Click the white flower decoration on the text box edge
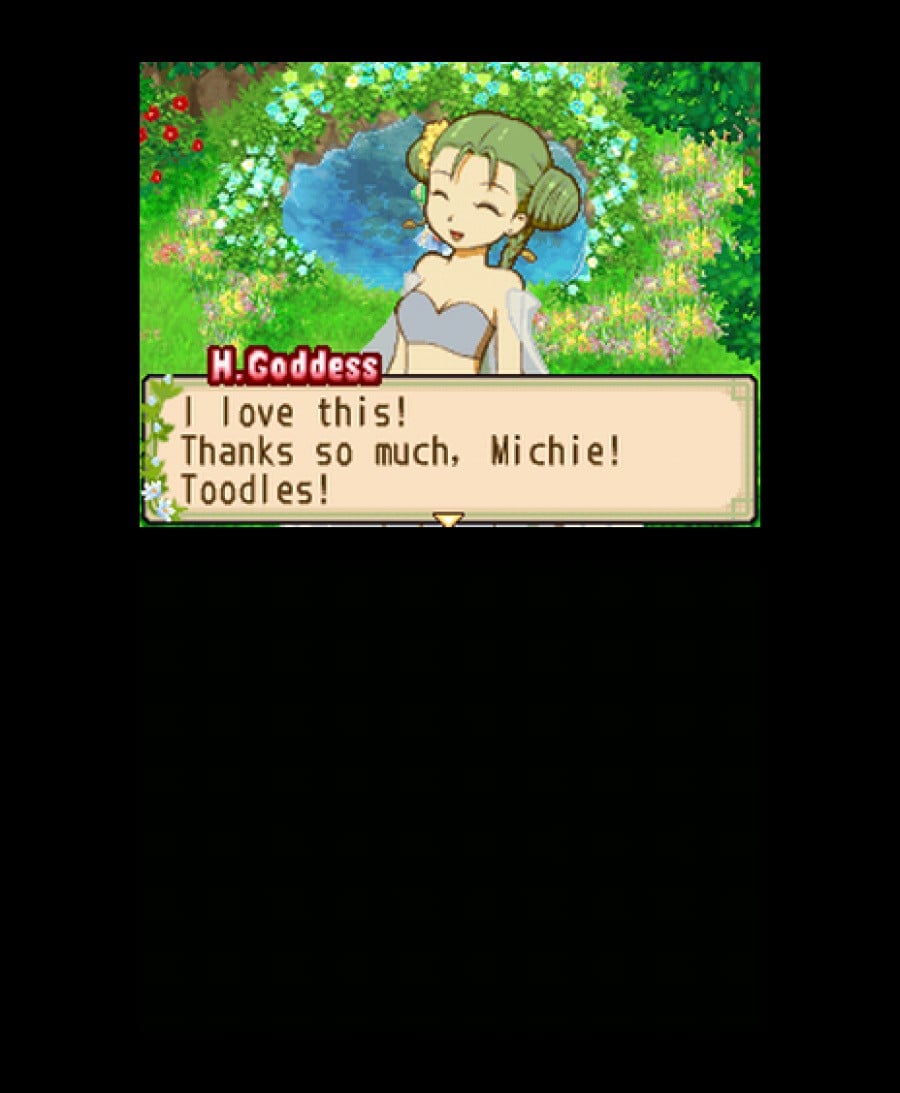900x1093 pixels. tap(152, 490)
